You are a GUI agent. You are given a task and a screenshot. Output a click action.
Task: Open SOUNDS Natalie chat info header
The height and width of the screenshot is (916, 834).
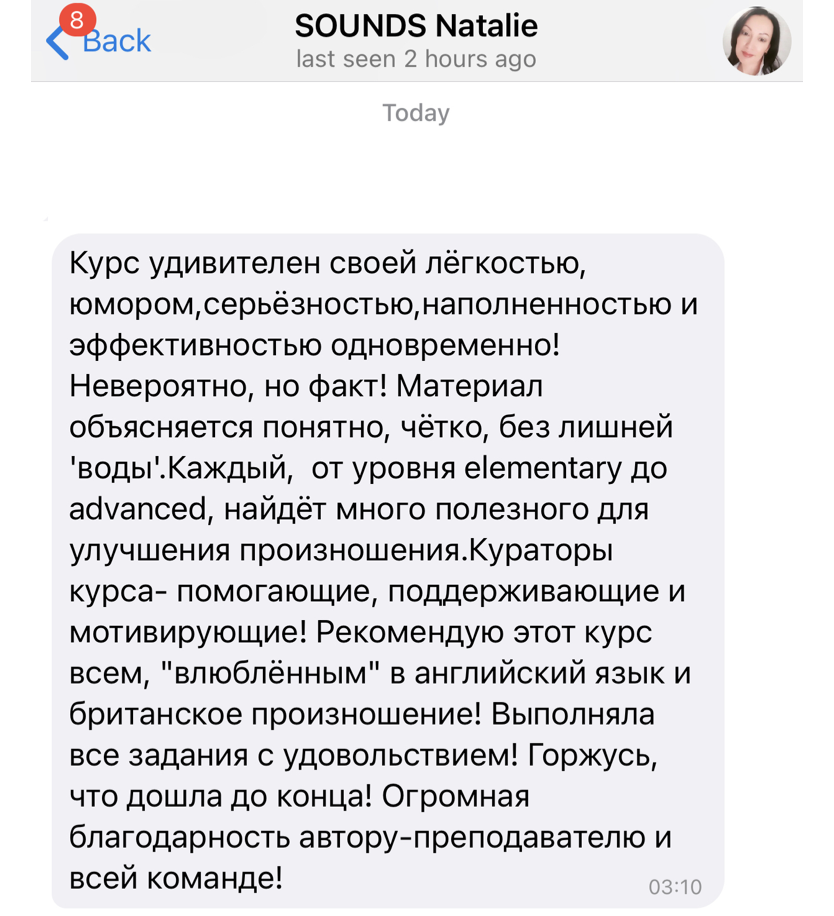(416, 40)
